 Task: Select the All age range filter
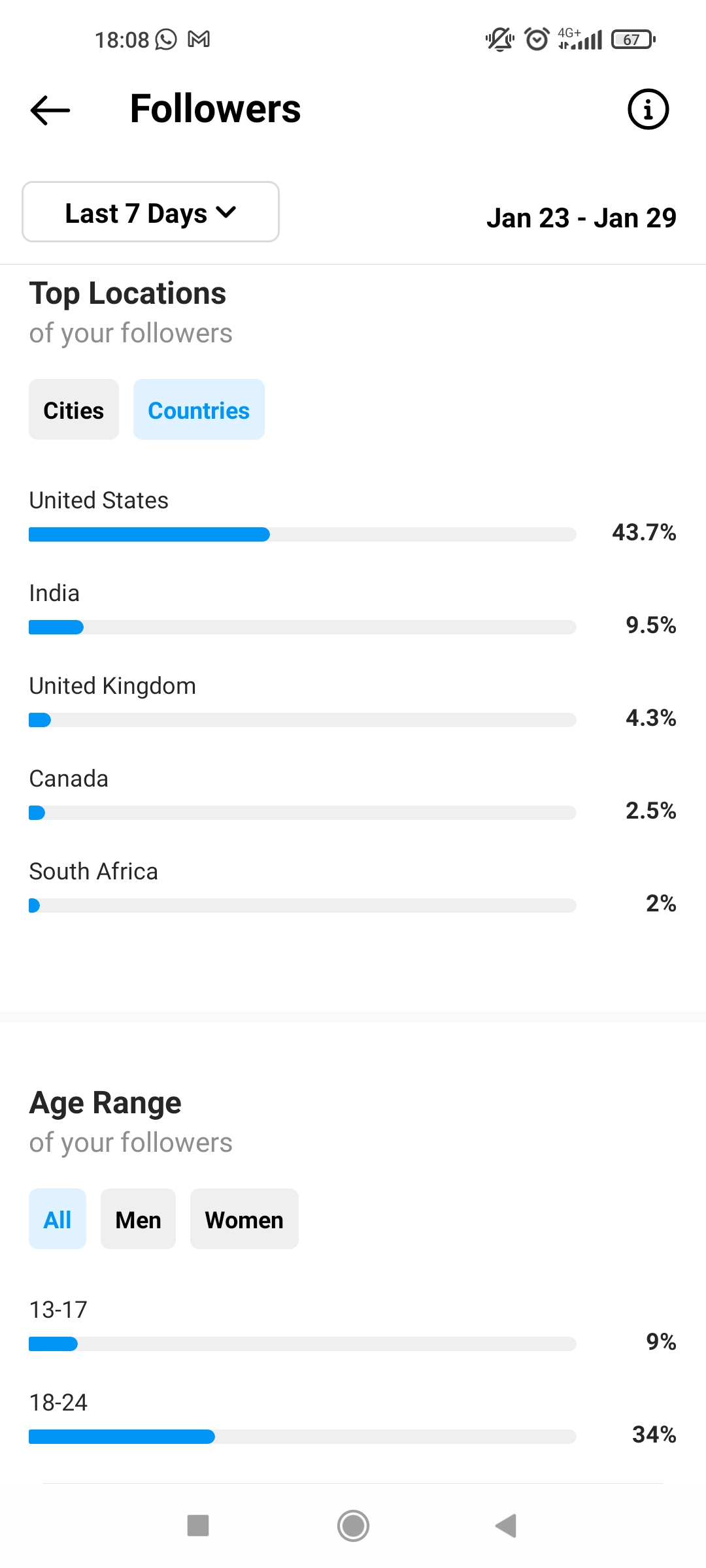(58, 1219)
